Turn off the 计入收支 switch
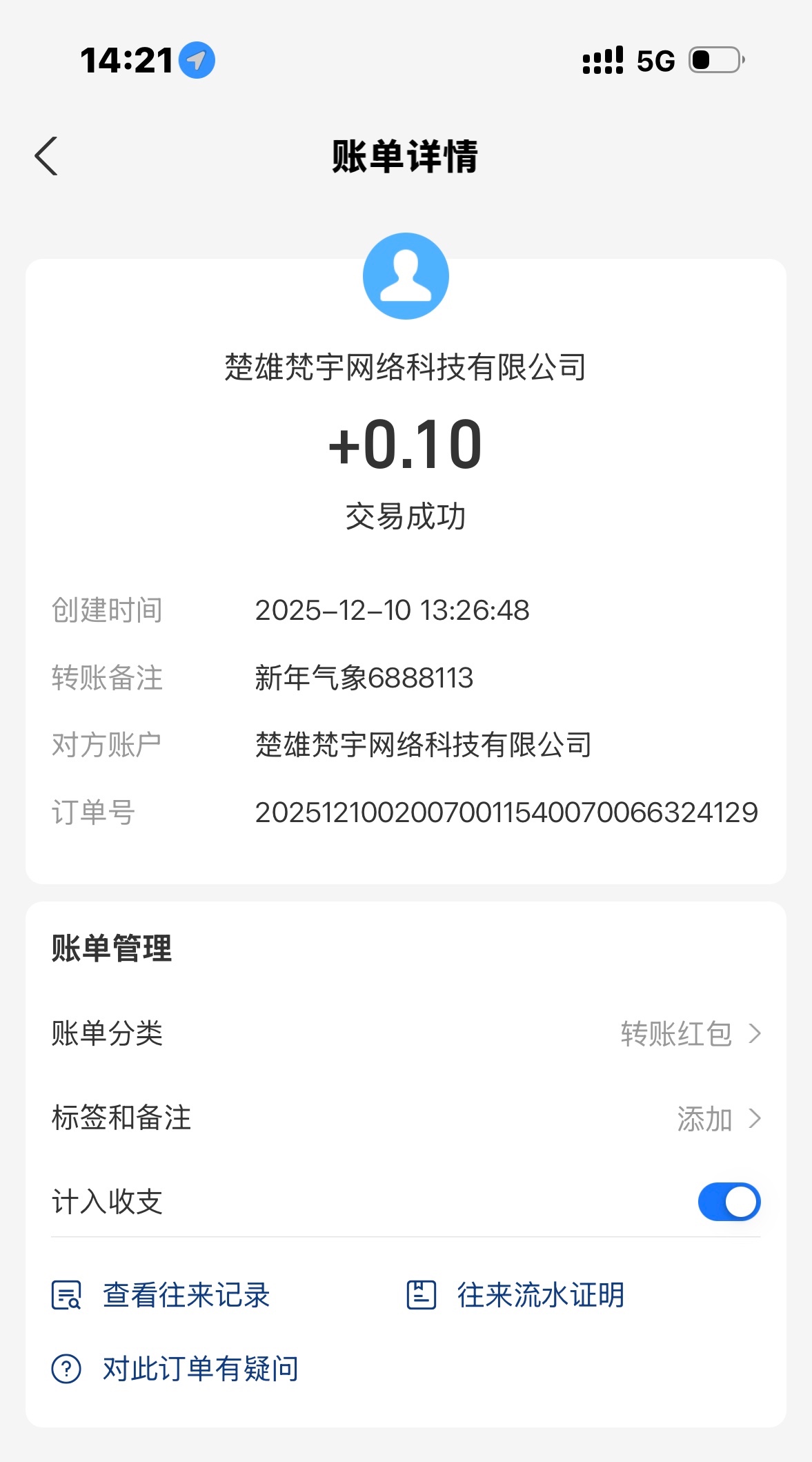This screenshot has width=812, height=1462. 729,1202
